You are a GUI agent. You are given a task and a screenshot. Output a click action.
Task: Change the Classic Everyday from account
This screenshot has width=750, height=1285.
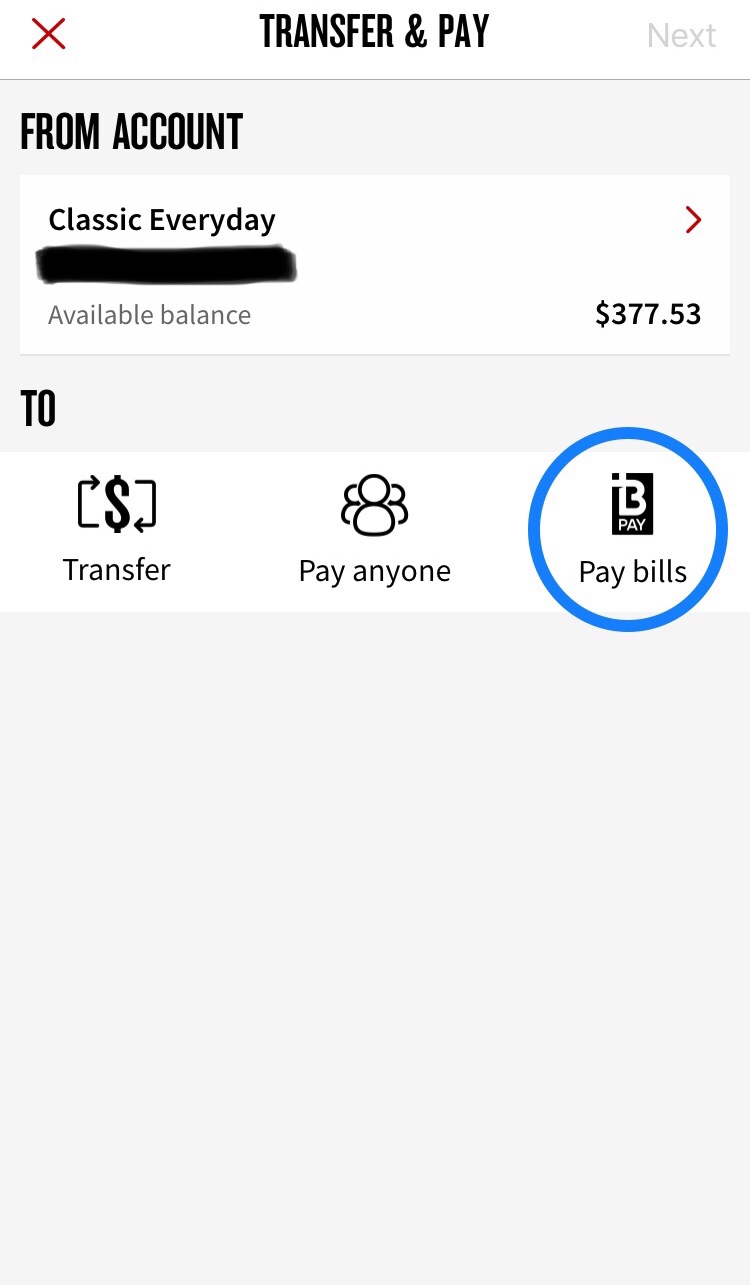375,265
